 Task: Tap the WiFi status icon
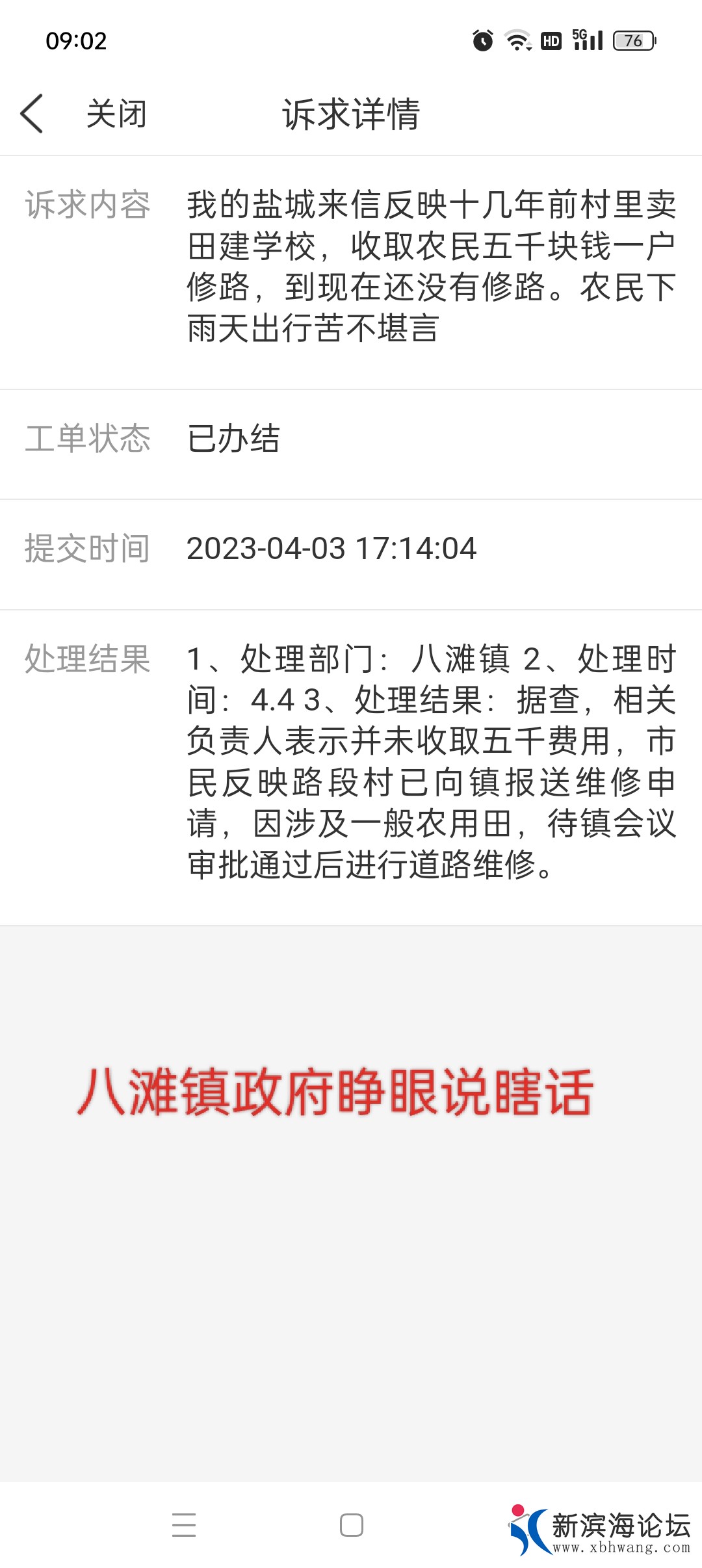(x=518, y=42)
